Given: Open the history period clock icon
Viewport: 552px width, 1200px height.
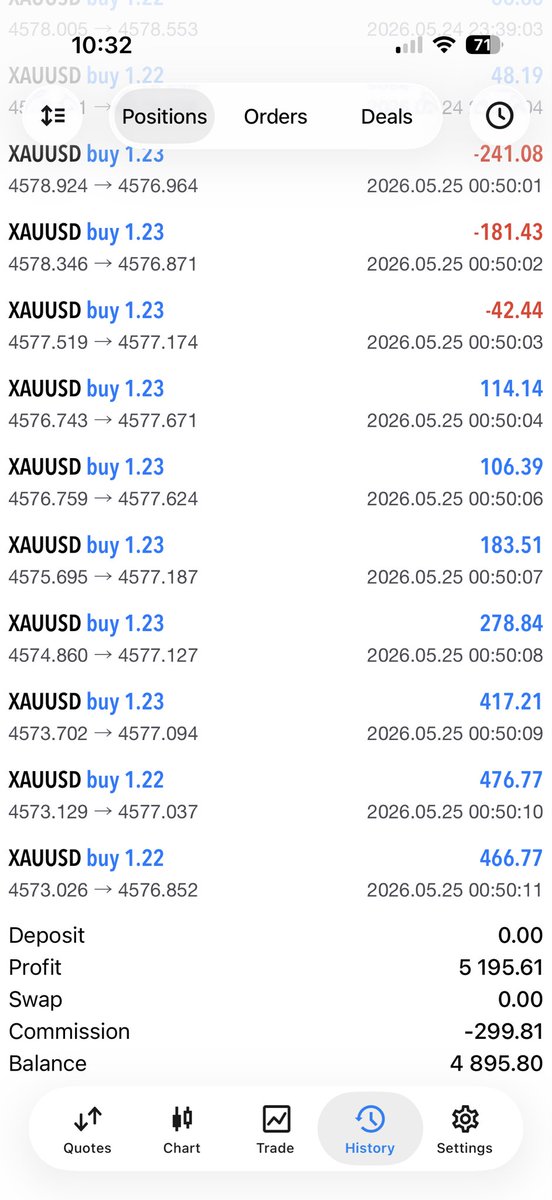Looking at the screenshot, I should (x=499, y=116).
